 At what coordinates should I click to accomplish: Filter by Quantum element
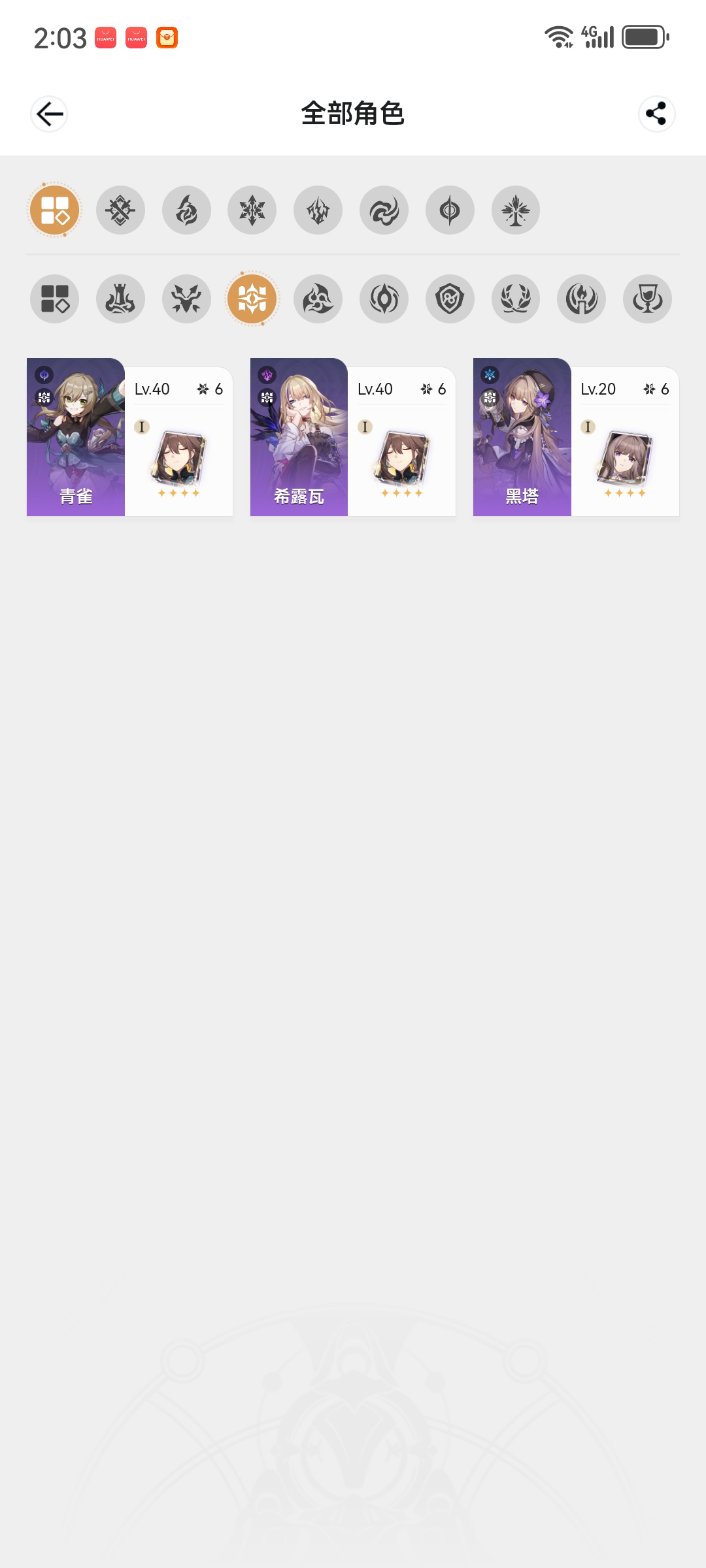(450, 210)
